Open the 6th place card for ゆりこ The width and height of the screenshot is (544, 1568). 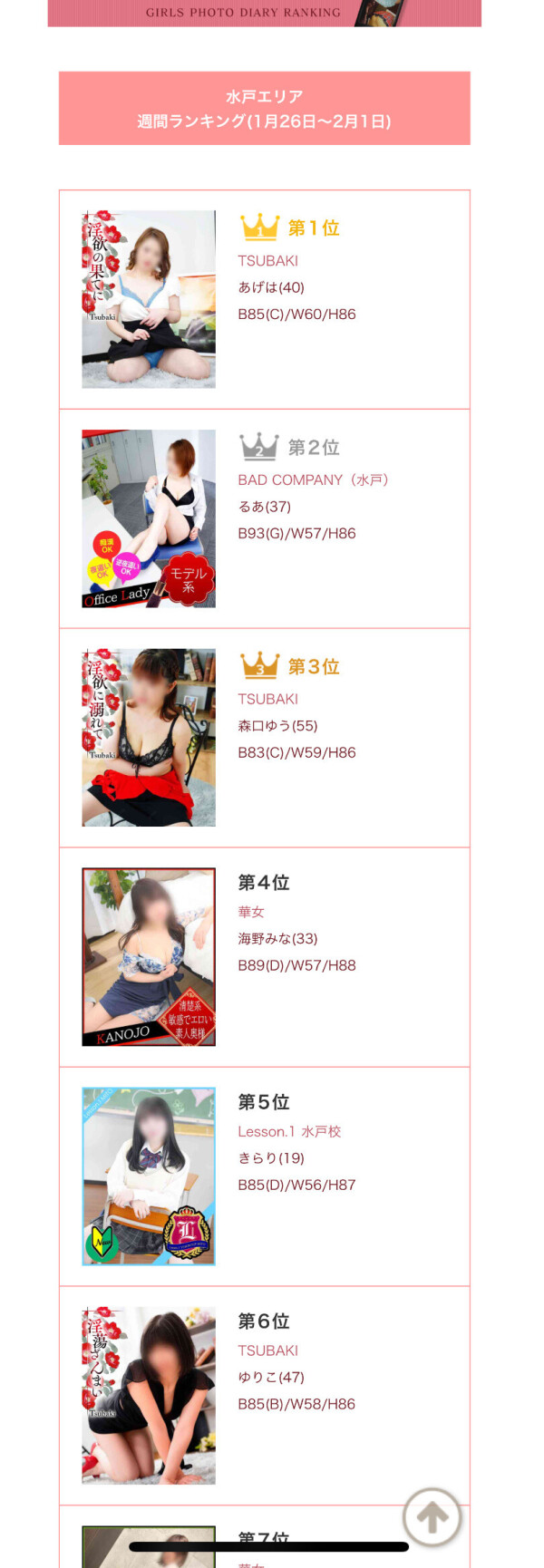264,1396
